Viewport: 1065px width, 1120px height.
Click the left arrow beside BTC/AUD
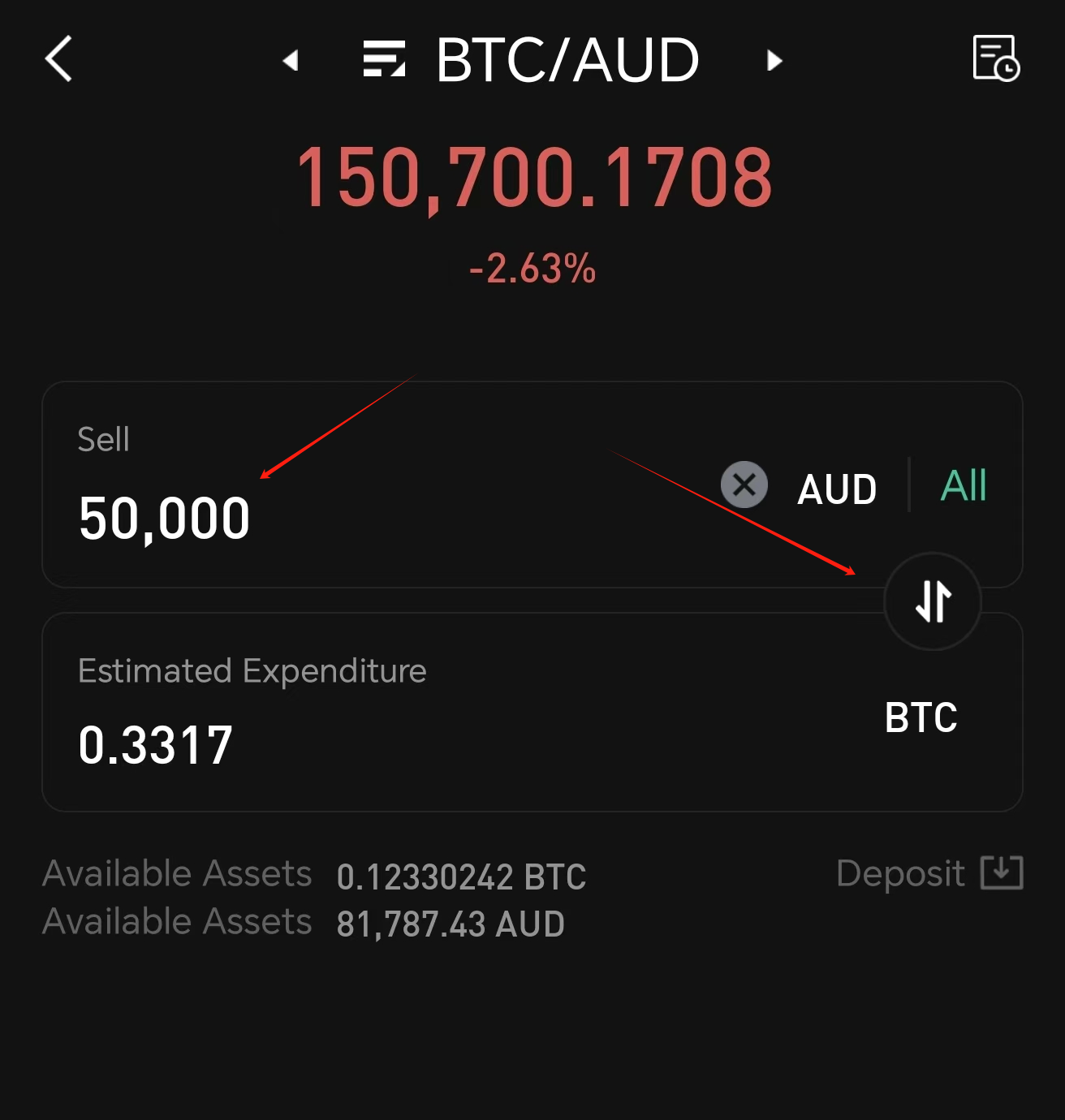(292, 61)
